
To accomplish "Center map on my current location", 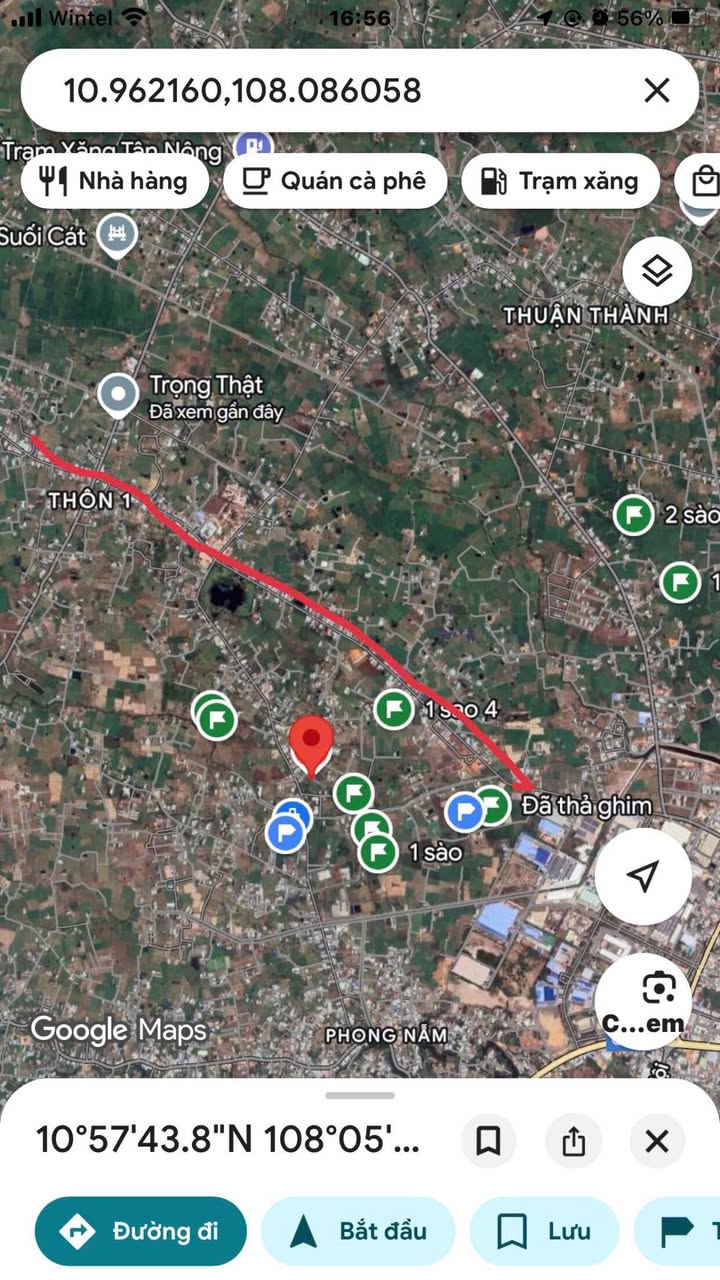I will [x=642, y=876].
